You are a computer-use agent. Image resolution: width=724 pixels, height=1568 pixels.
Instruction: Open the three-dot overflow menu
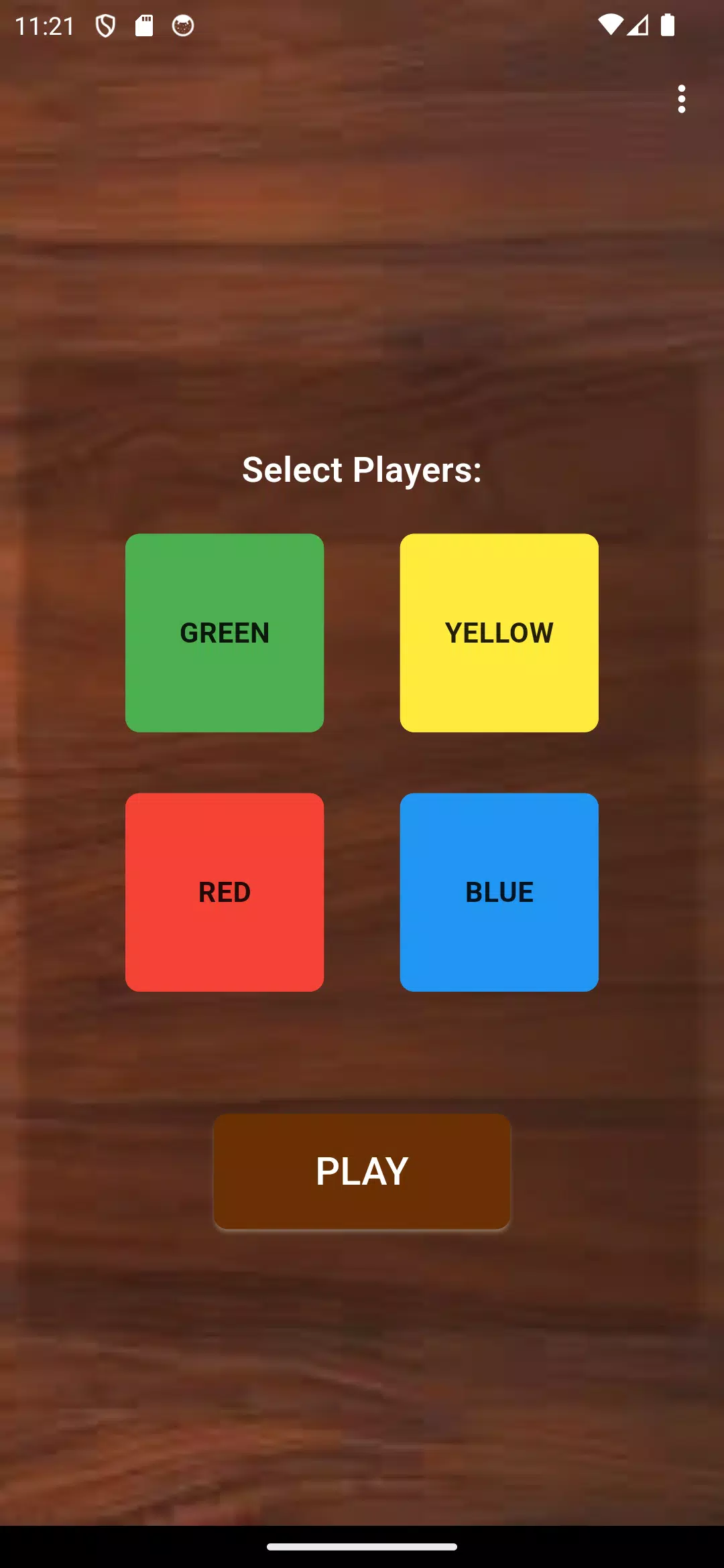point(681,99)
